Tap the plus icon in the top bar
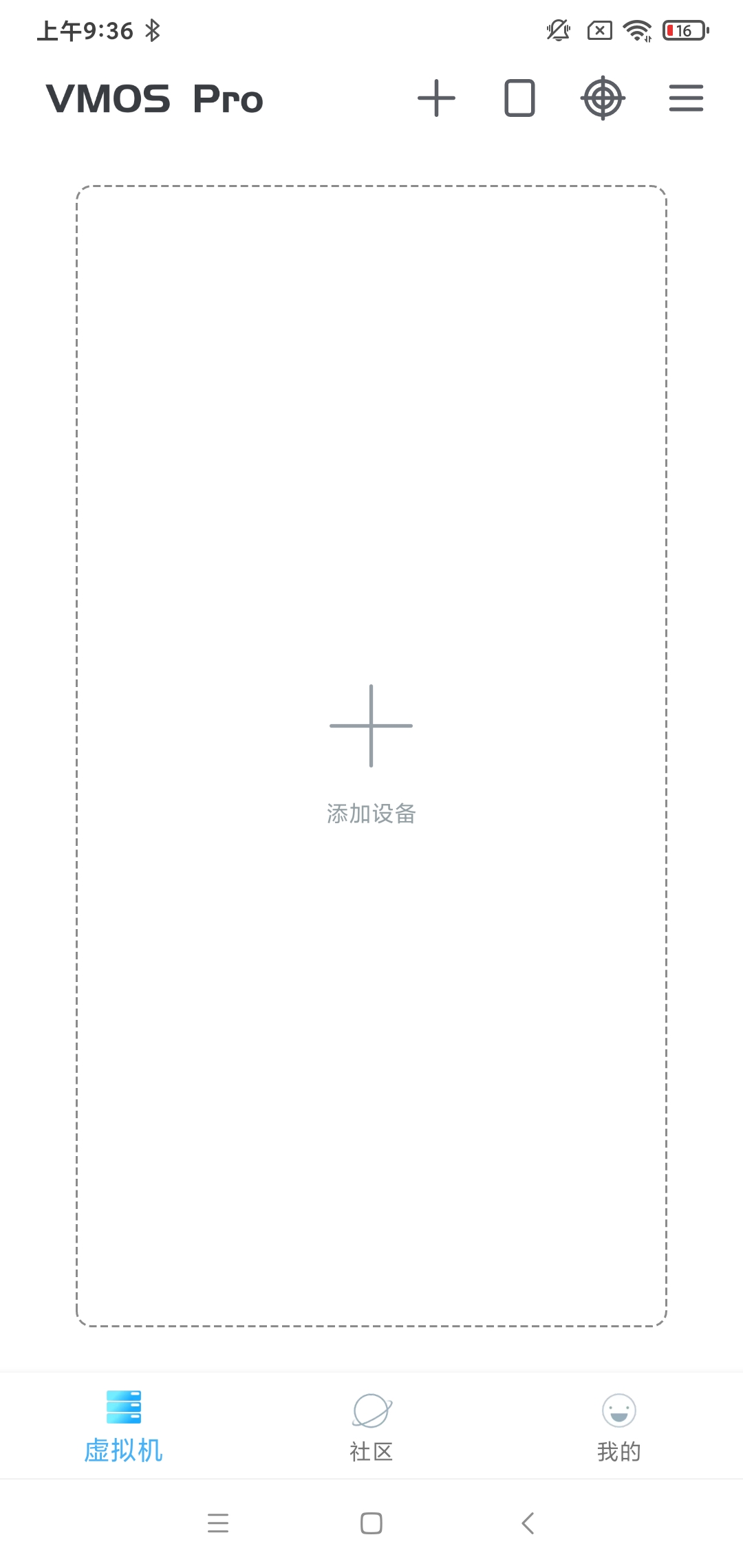 (x=436, y=98)
